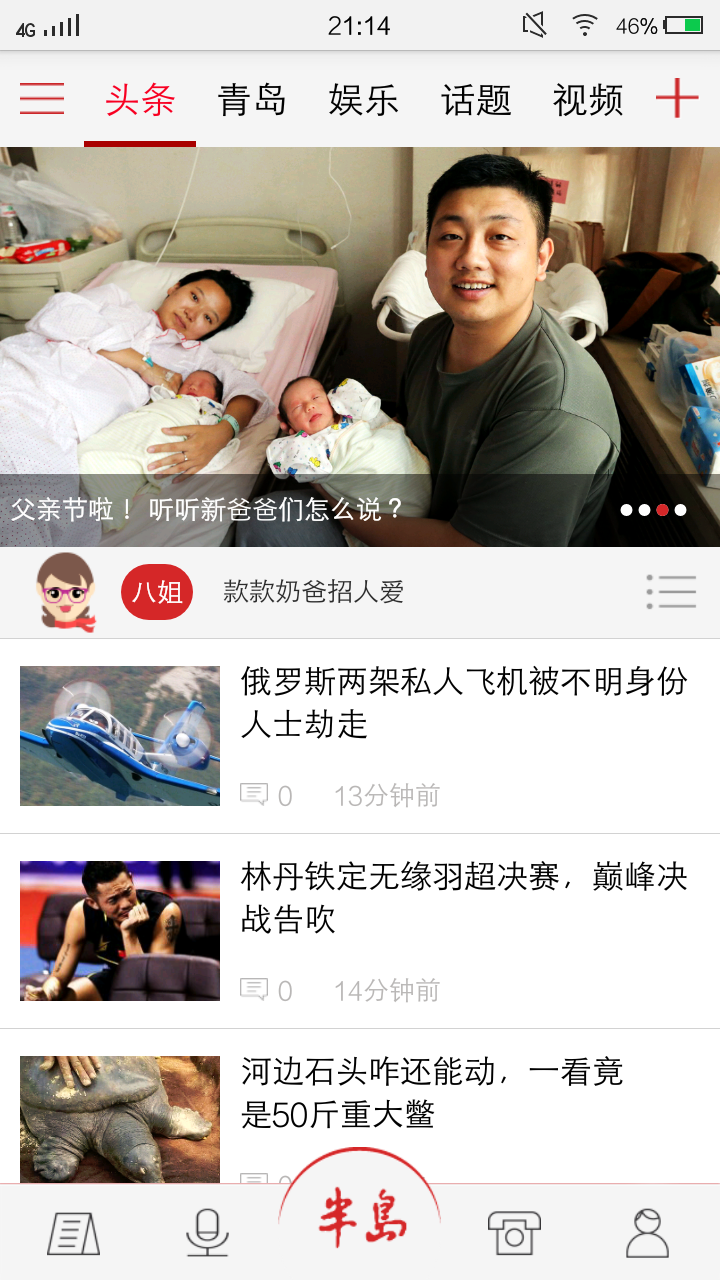Screen dimensions: 720x1280
Task: Open the hamburger drawer menu
Action: (42, 99)
